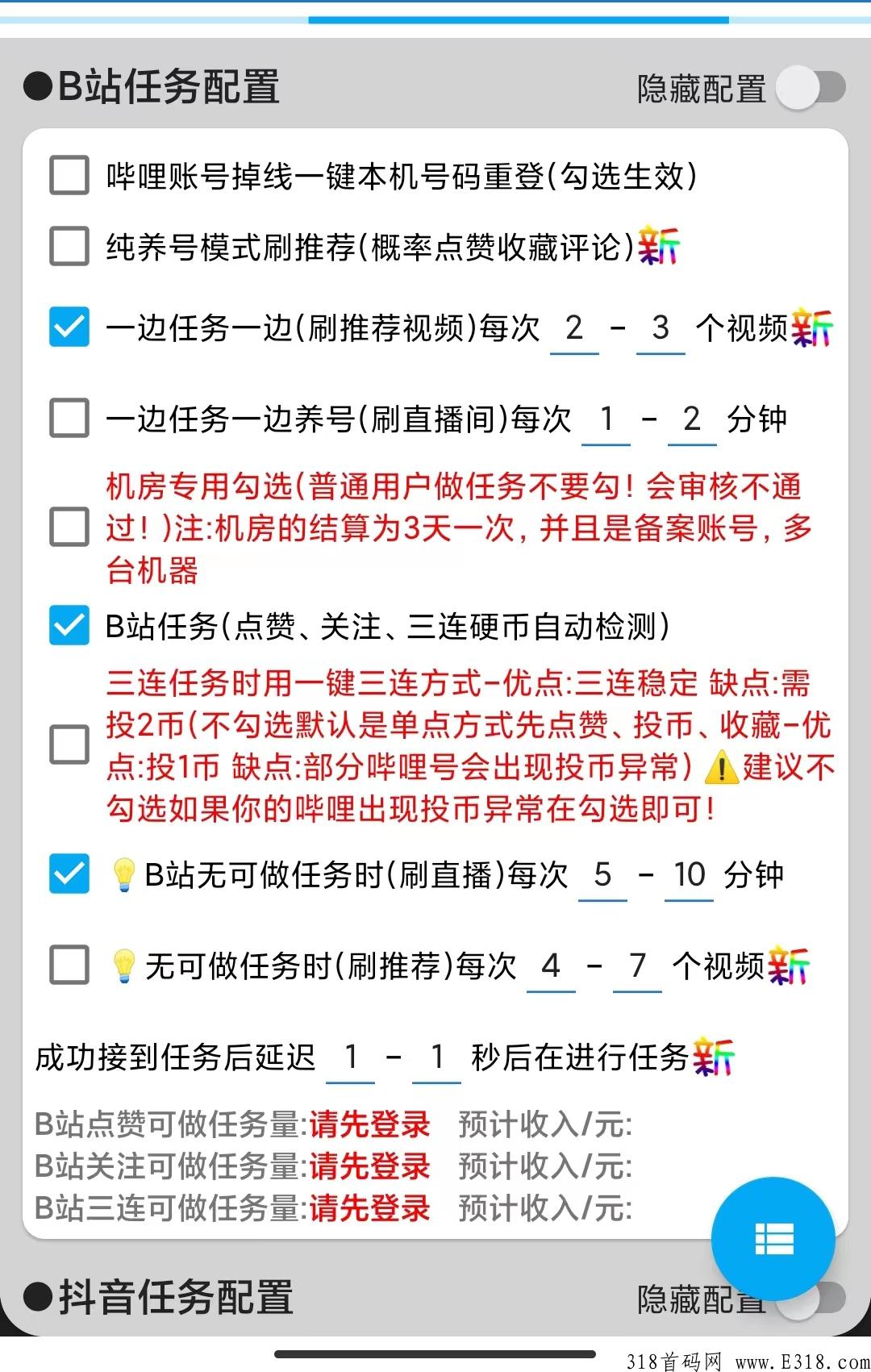The height and width of the screenshot is (1372, 871).
Task: Click the lightbulb icon beside B站无可做任务时刷直播
Action: pyautogui.click(x=123, y=874)
